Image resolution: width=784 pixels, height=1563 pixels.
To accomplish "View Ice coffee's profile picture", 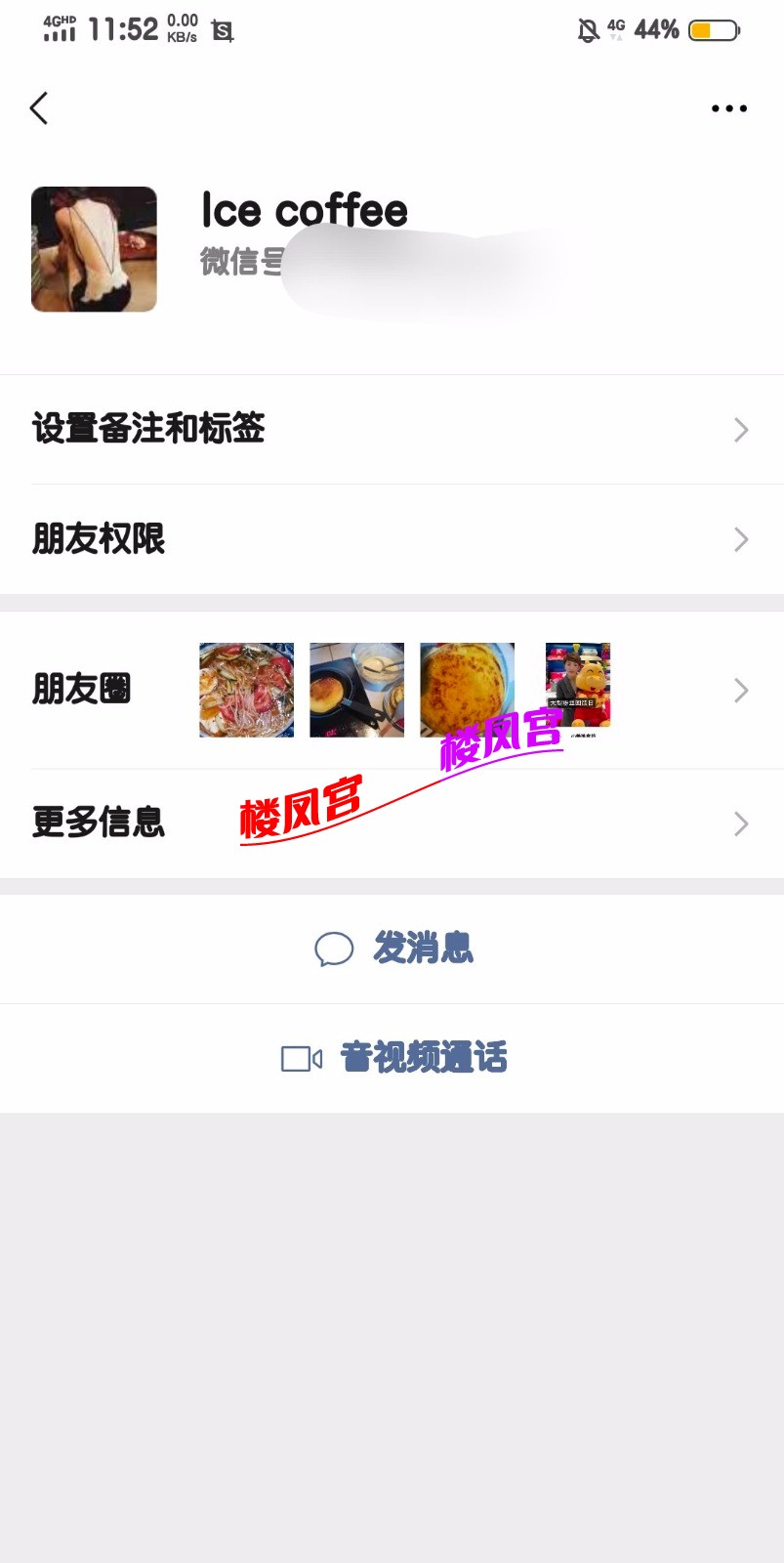I will pos(94,250).
